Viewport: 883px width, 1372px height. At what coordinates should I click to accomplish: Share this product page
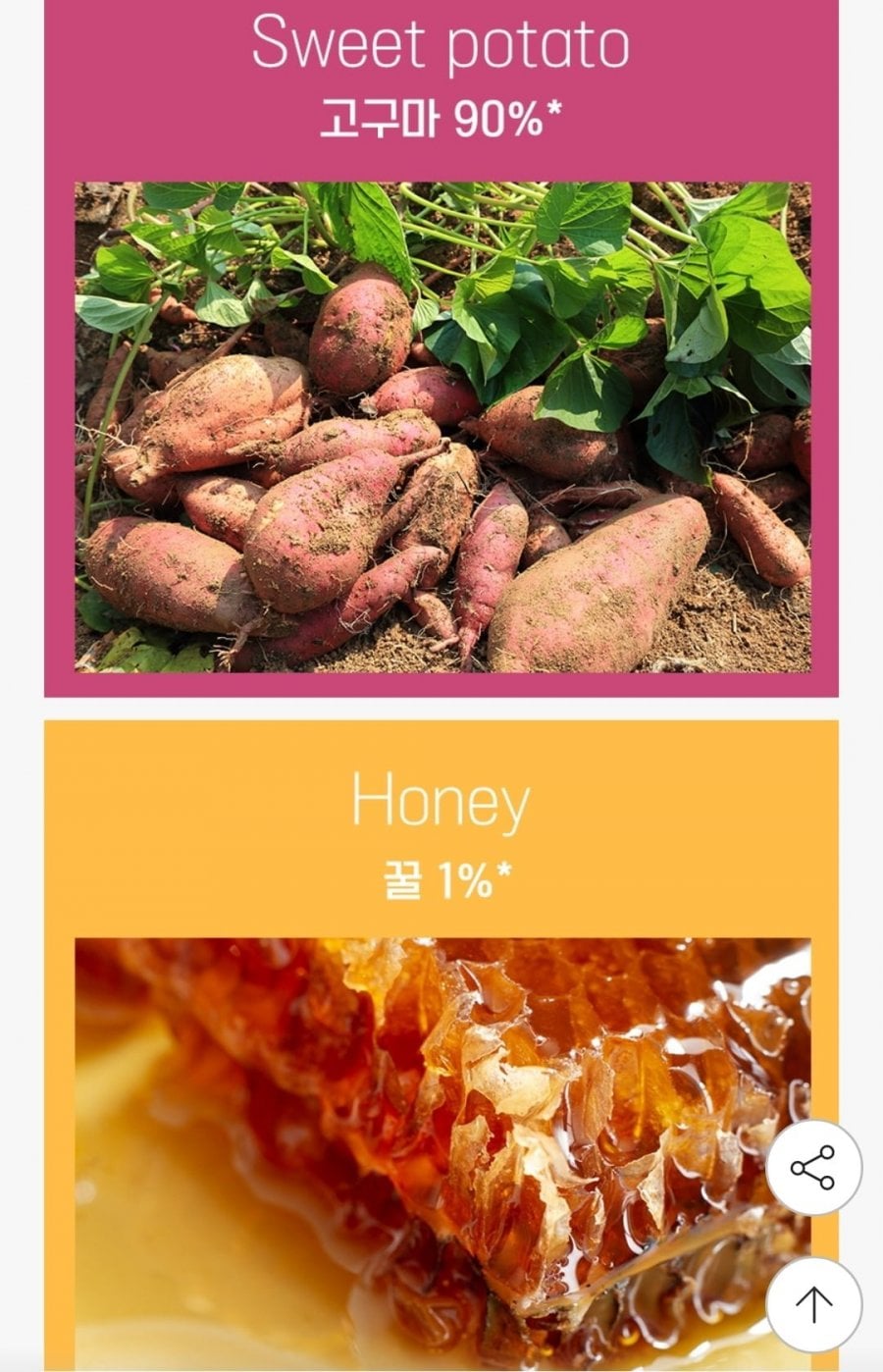(812, 1168)
